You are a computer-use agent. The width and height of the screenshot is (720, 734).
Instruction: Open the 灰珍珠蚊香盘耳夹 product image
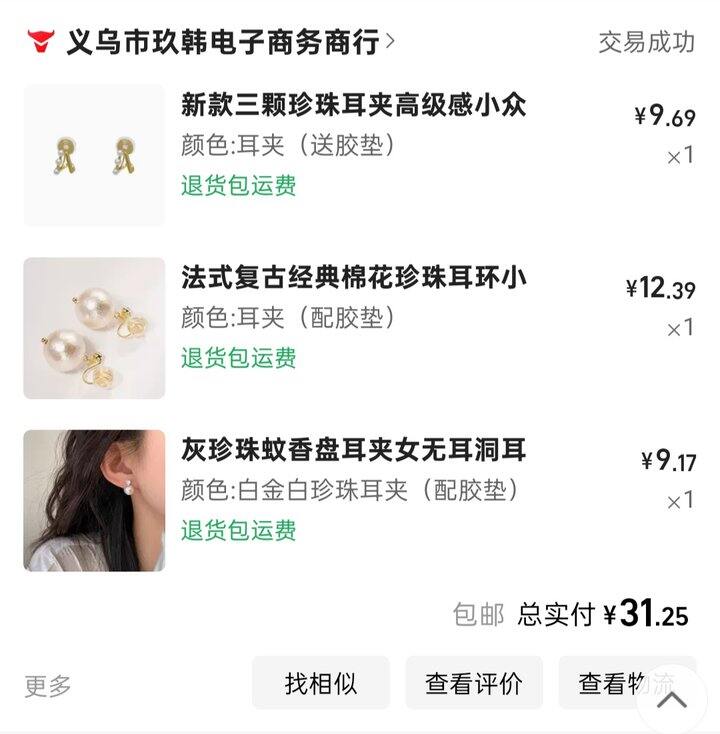click(94, 500)
